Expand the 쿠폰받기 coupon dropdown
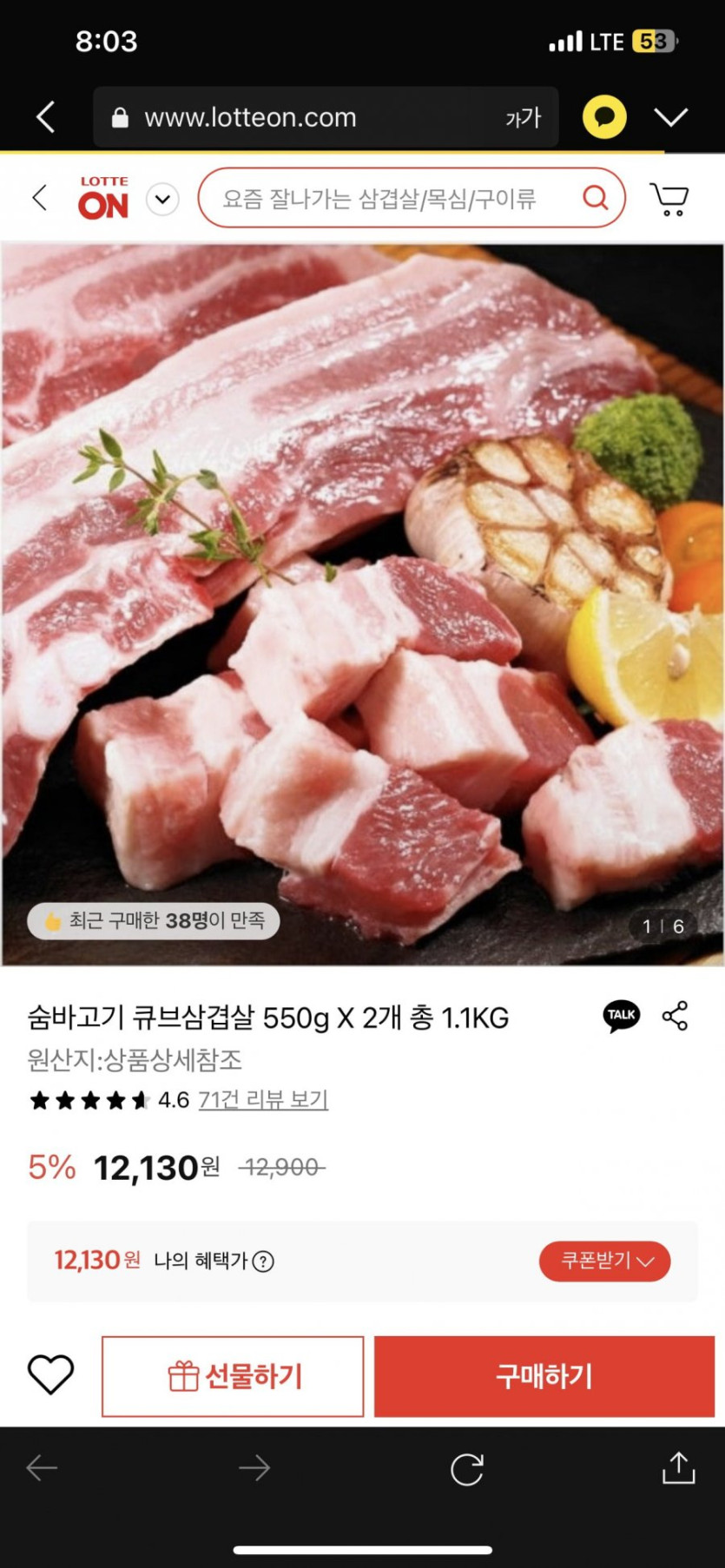The image size is (725, 1568). 604,1262
